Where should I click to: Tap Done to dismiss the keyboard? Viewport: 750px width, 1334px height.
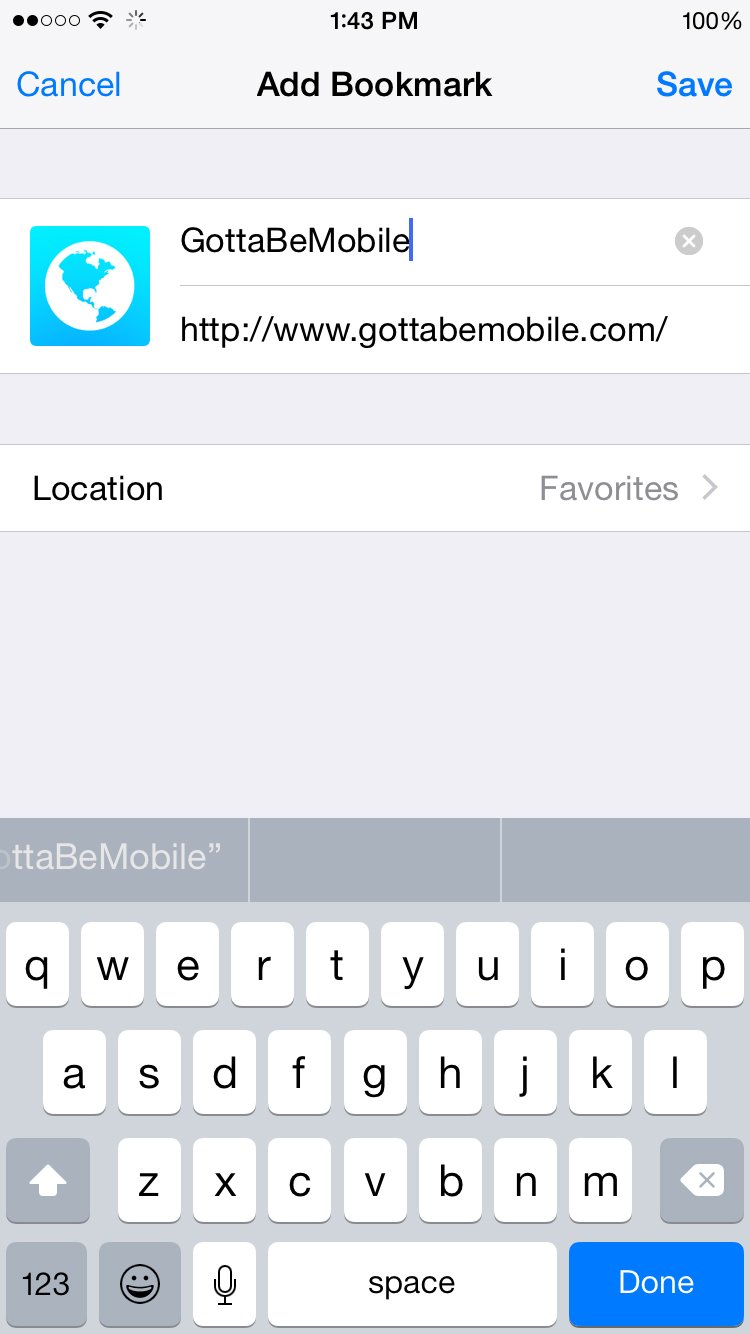click(656, 1283)
